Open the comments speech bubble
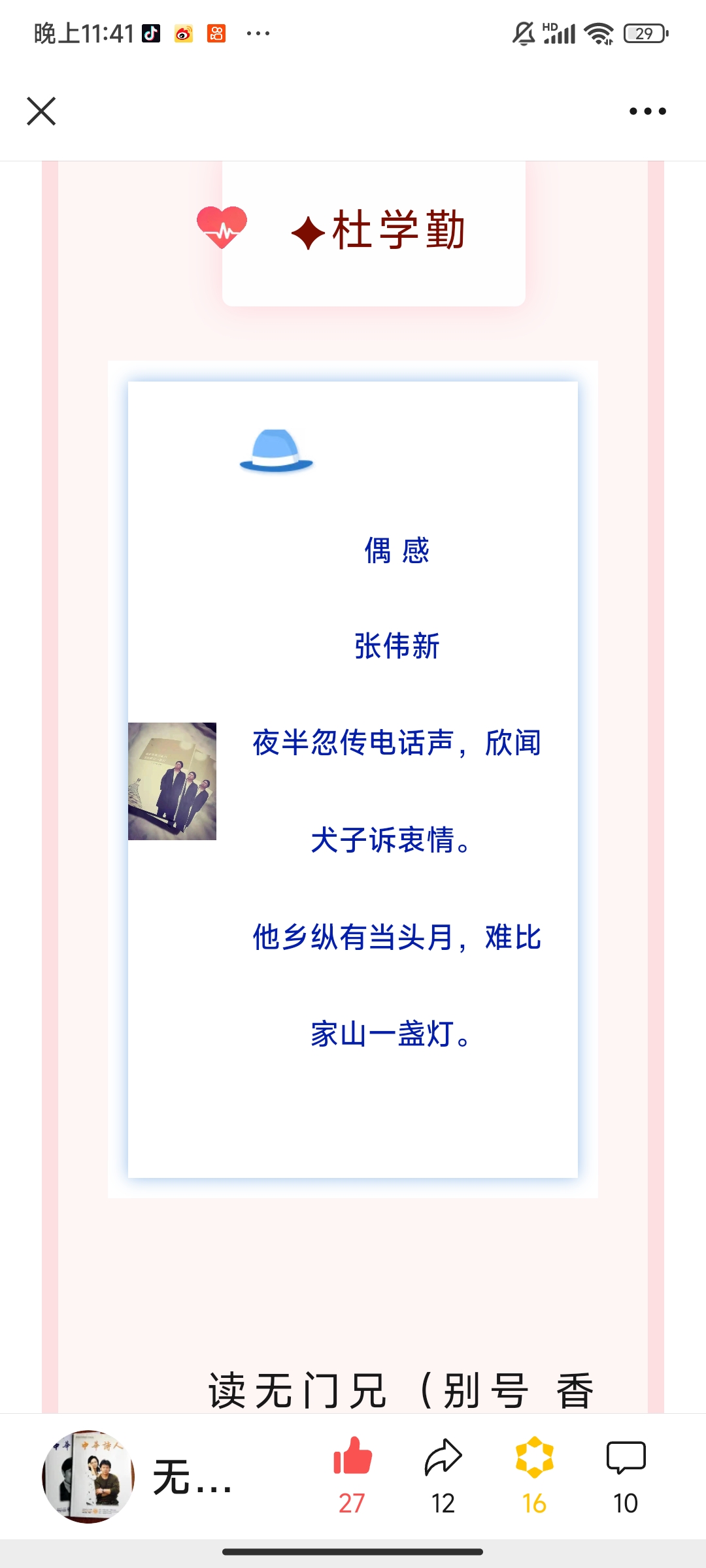The height and width of the screenshot is (1568, 706). click(626, 1457)
